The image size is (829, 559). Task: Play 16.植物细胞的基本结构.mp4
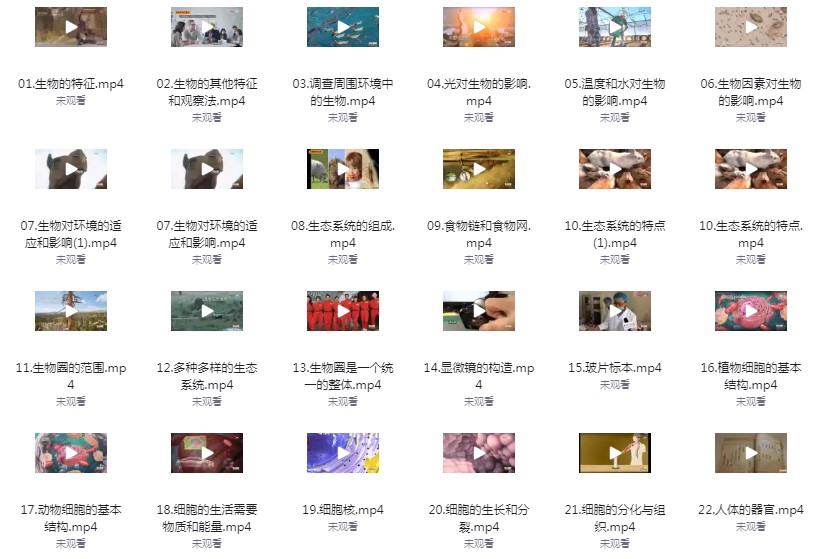tap(751, 311)
